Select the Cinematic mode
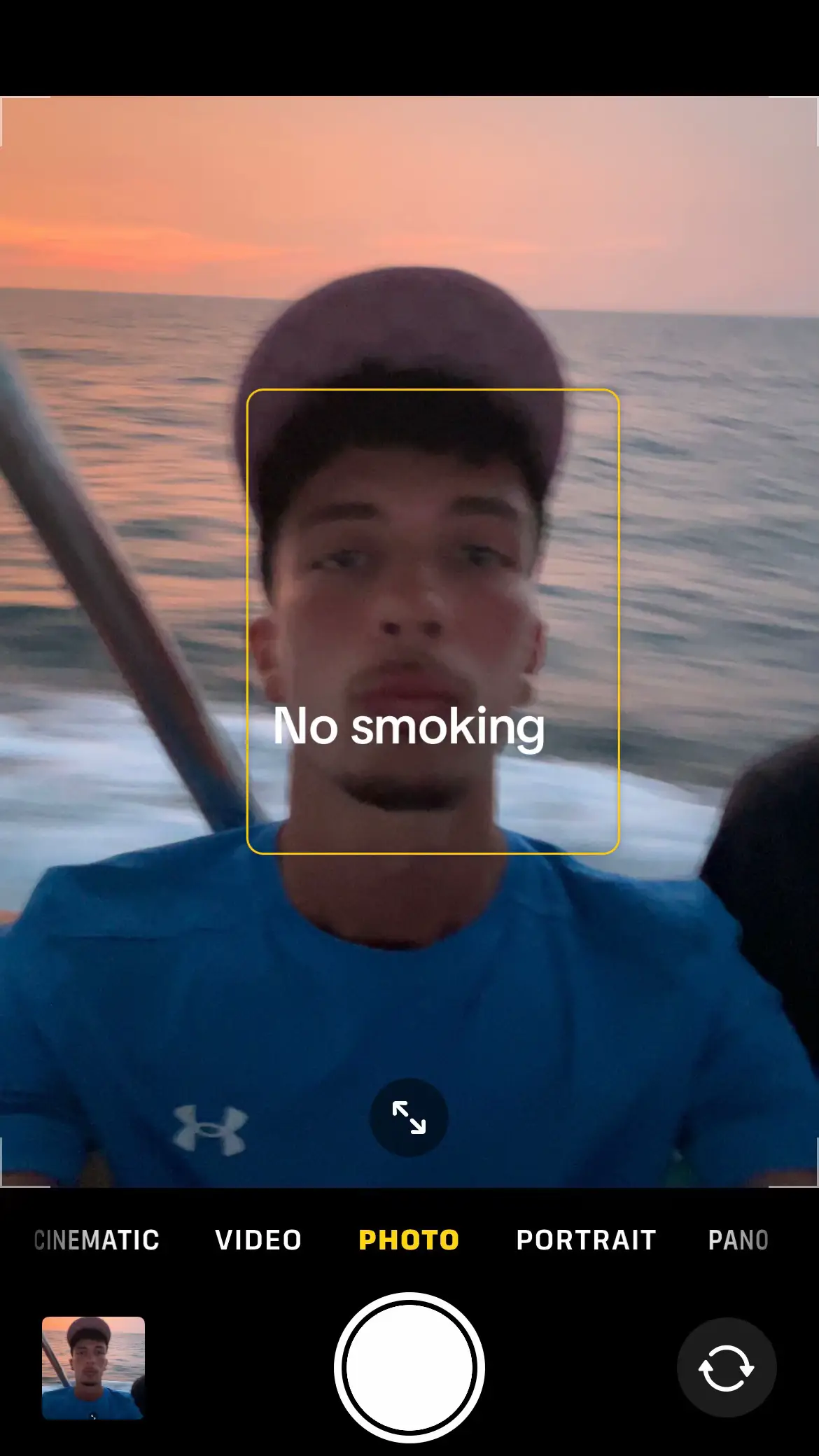Screen dimensions: 819x1456 click(x=97, y=1240)
